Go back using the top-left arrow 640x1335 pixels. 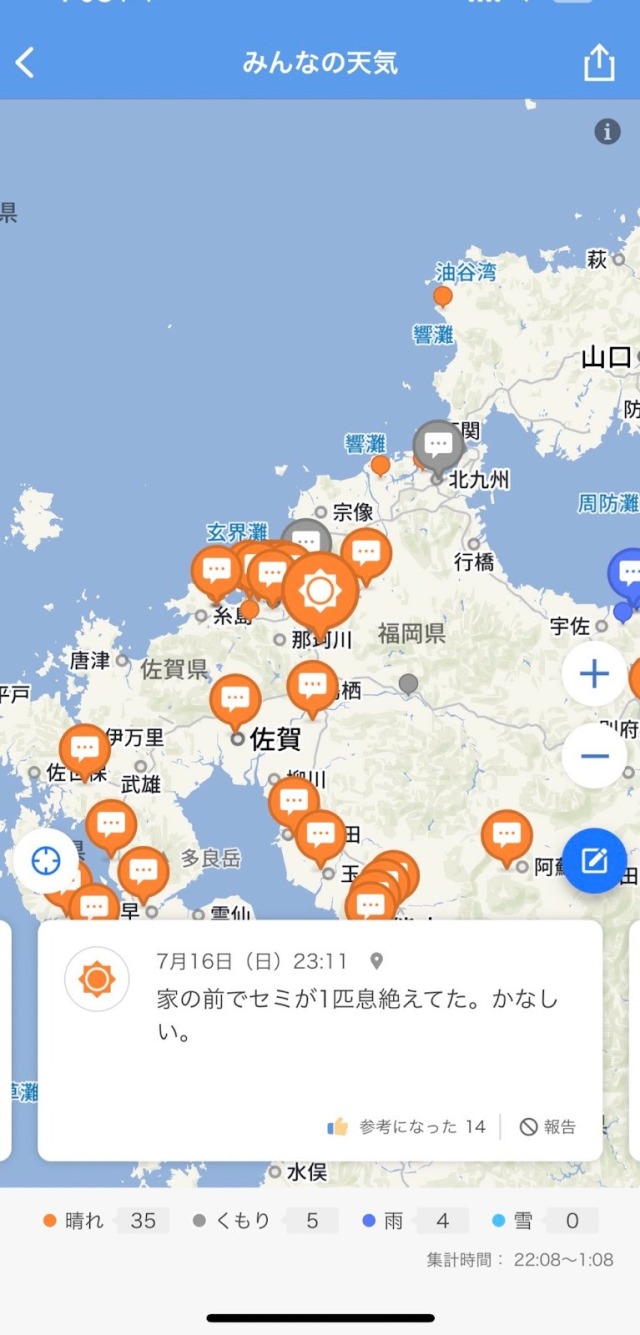25,63
